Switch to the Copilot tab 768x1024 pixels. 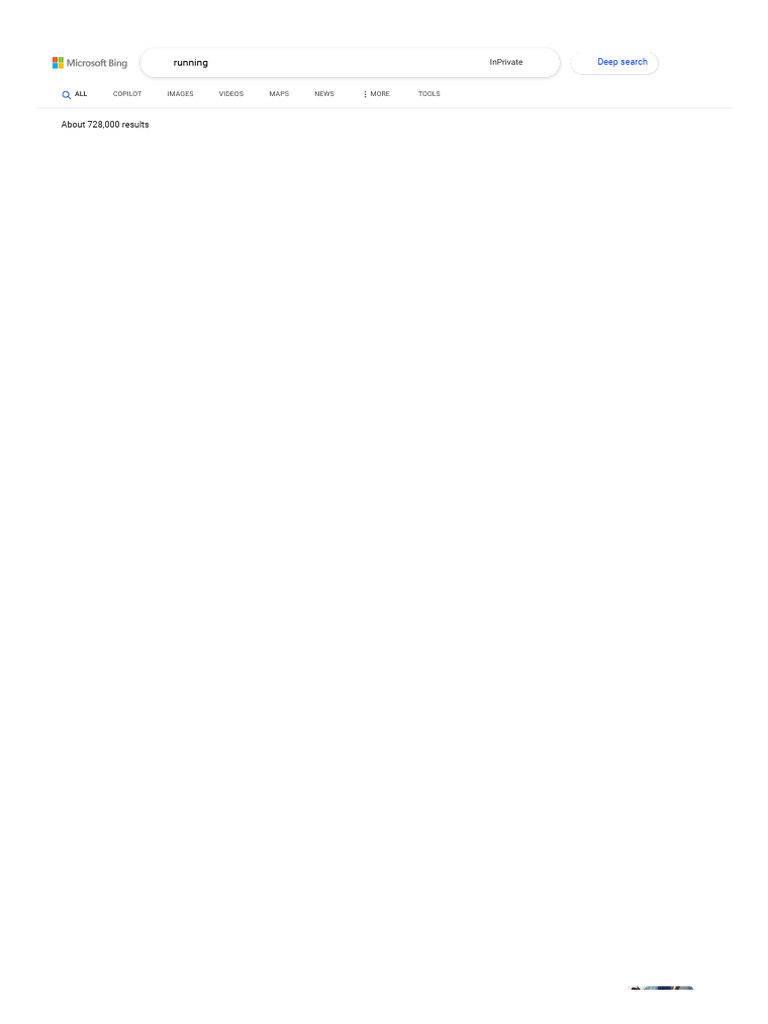click(127, 94)
